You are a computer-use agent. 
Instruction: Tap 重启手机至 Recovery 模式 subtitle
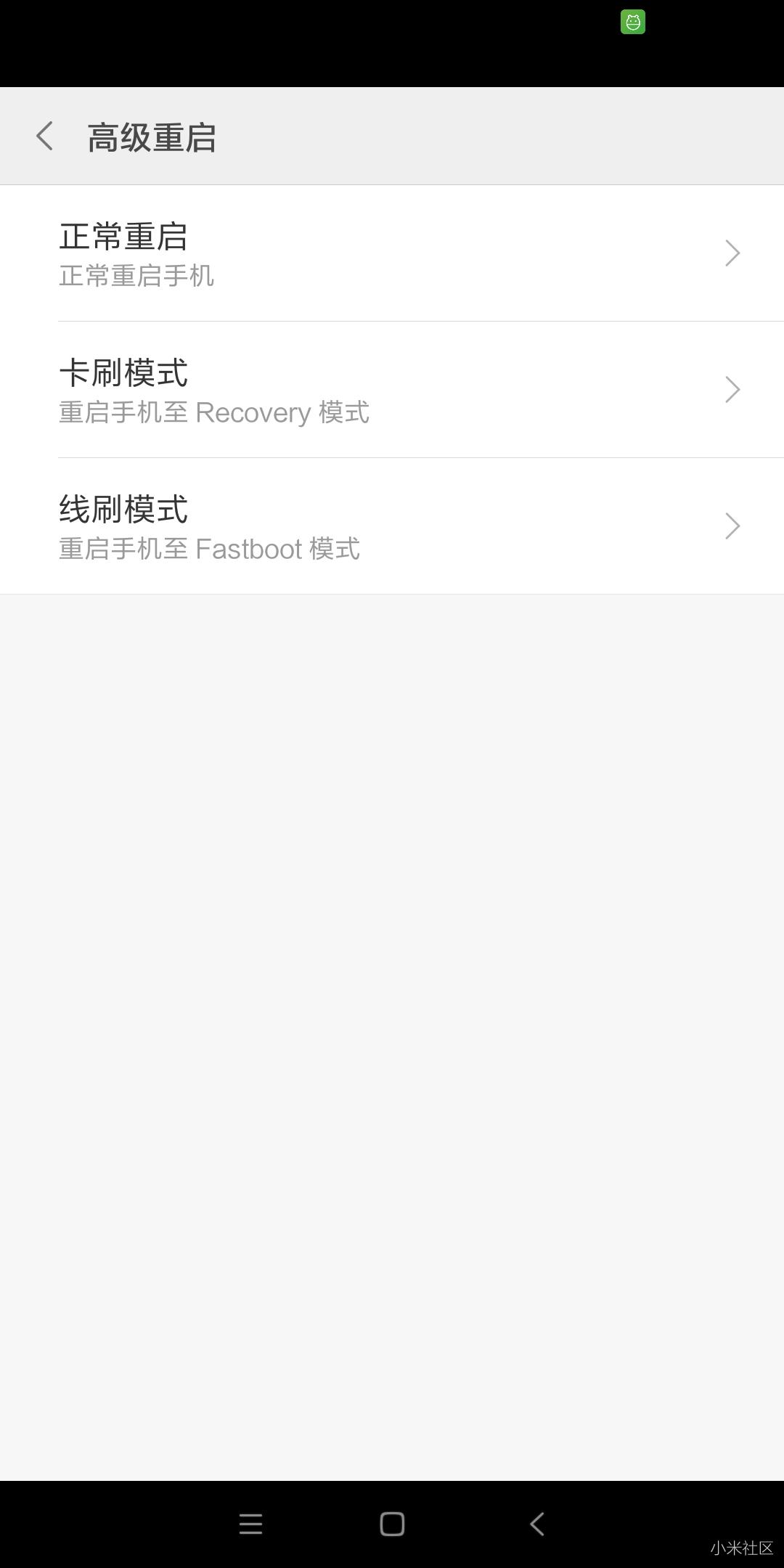coord(214,412)
